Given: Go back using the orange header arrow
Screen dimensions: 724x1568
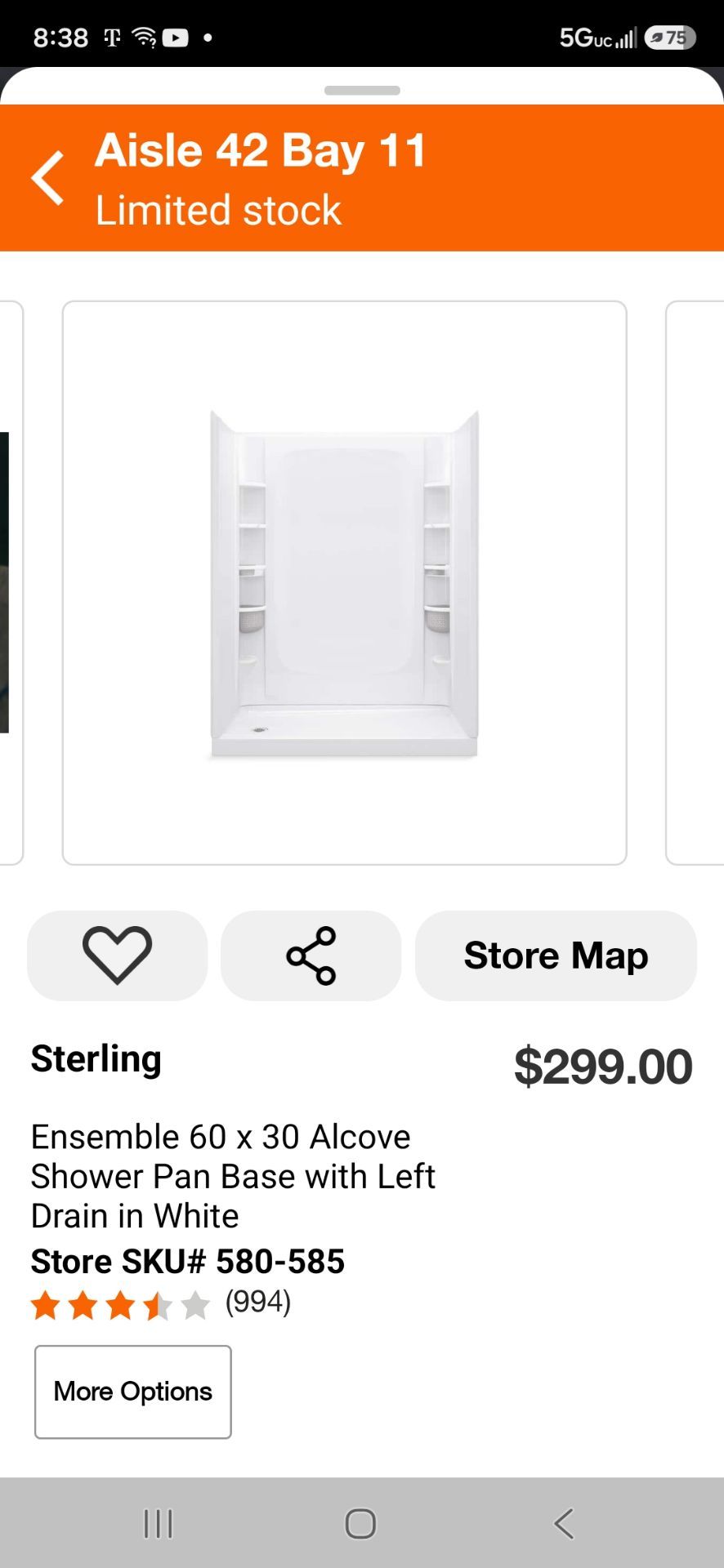Looking at the screenshot, I should [47, 177].
